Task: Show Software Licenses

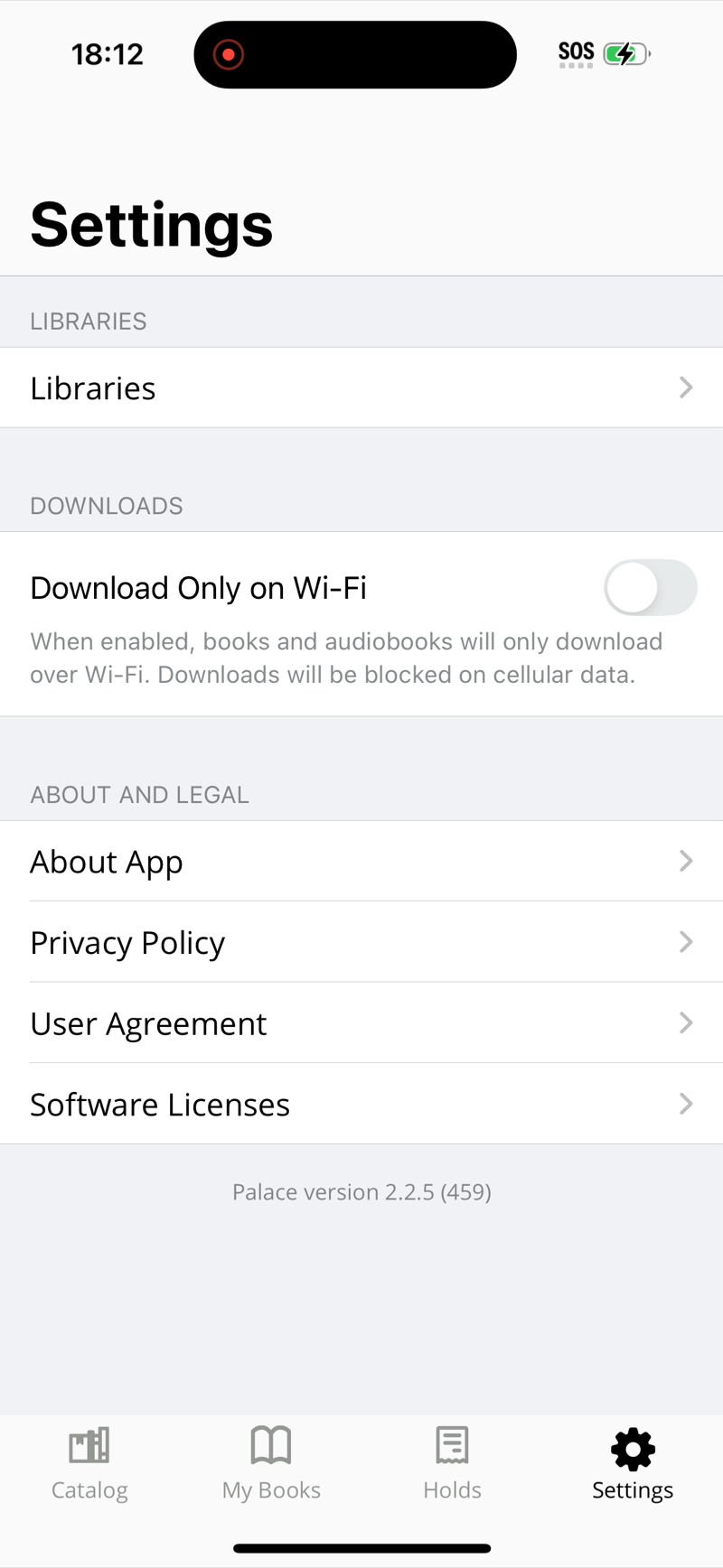Action: click(361, 1104)
